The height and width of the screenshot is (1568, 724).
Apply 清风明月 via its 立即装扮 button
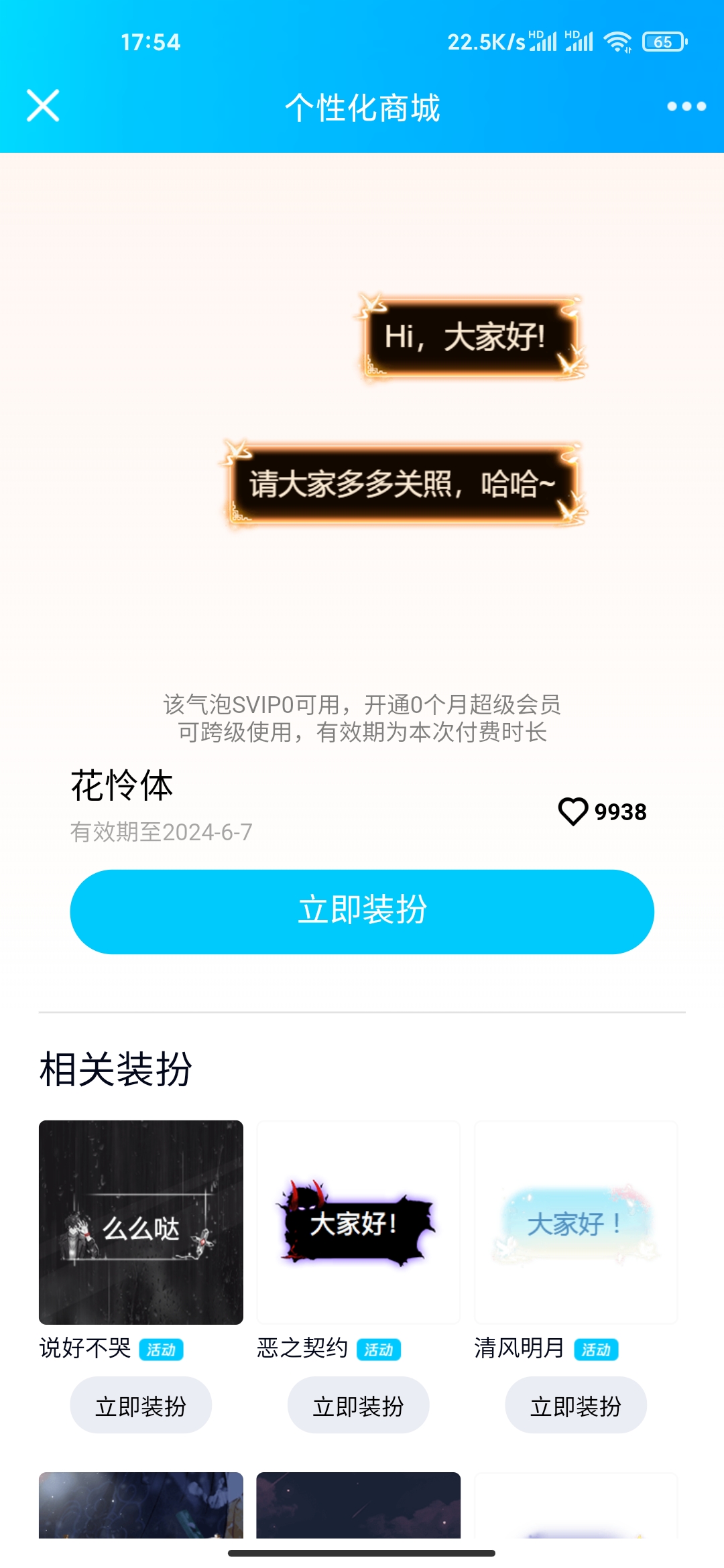tap(576, 1405)
